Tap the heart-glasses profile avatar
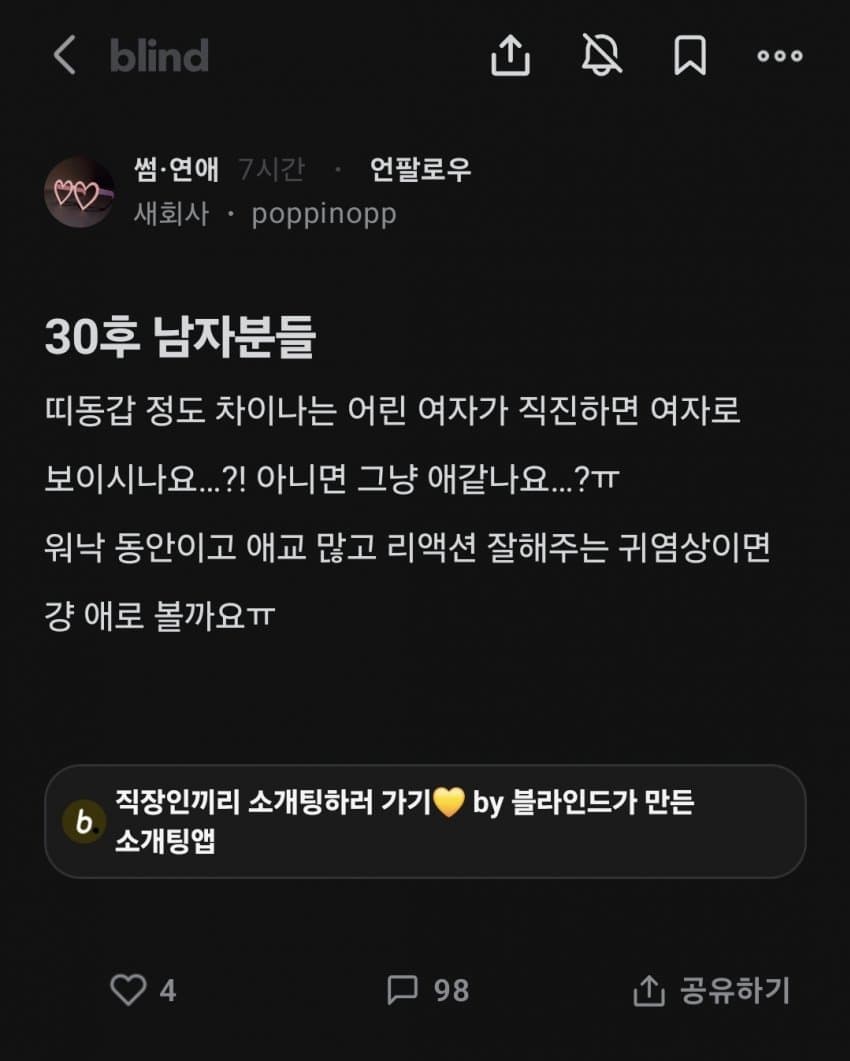The image size is (850, 1061). click(x=79, y=190)
